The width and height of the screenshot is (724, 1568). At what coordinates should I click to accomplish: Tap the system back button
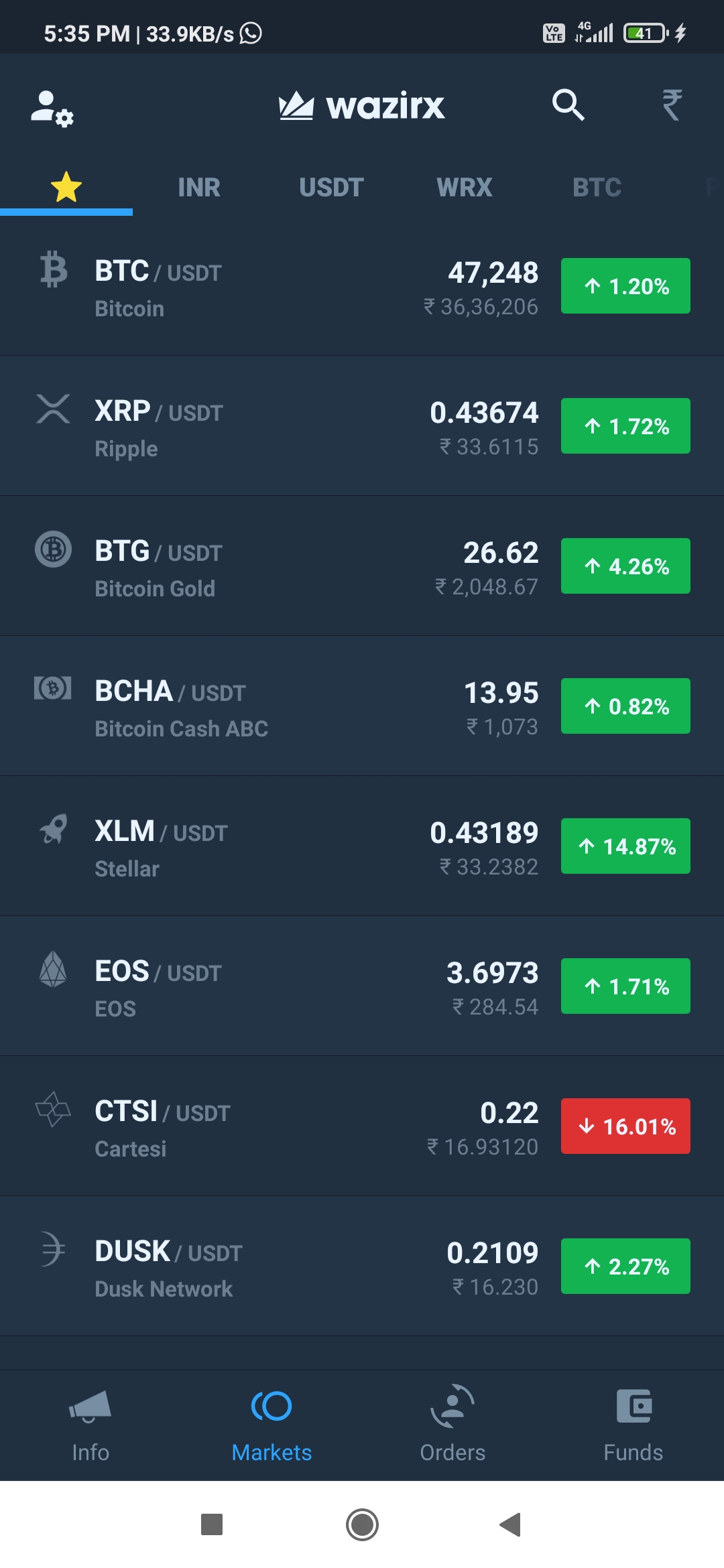click(x=511, y=1524)
